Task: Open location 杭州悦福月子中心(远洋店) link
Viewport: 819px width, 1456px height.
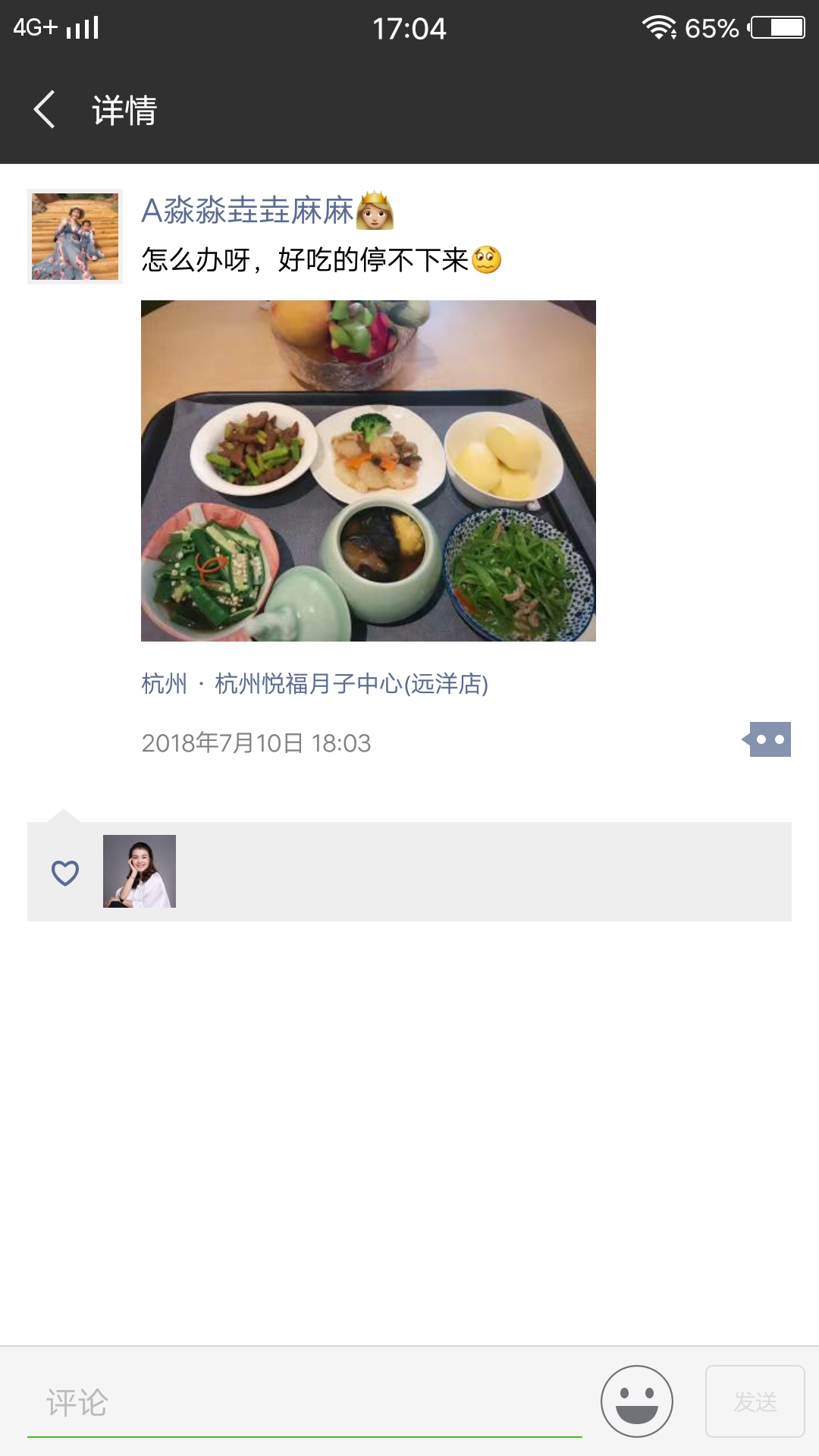Action: (316, 684)
